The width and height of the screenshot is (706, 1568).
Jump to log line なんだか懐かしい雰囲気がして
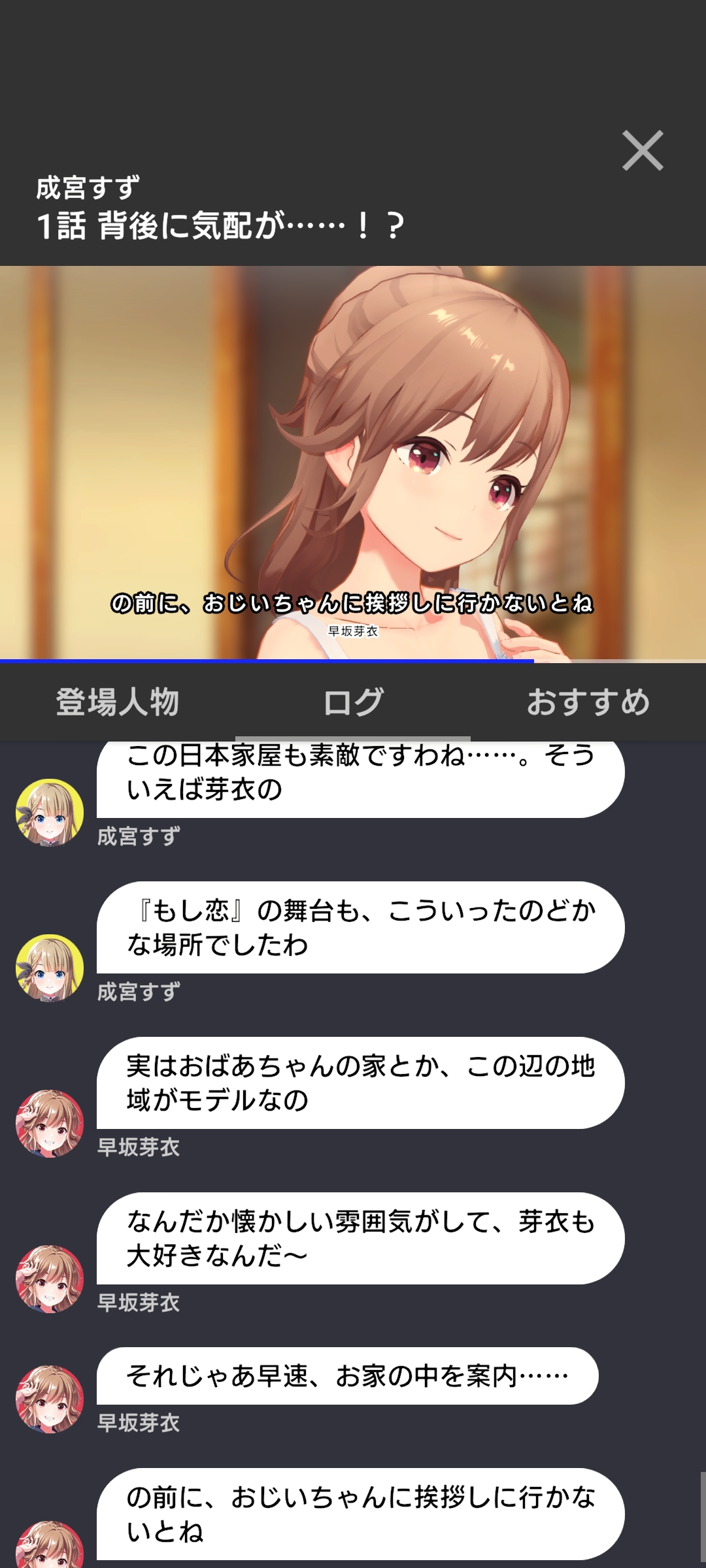tap(360, 1238)
